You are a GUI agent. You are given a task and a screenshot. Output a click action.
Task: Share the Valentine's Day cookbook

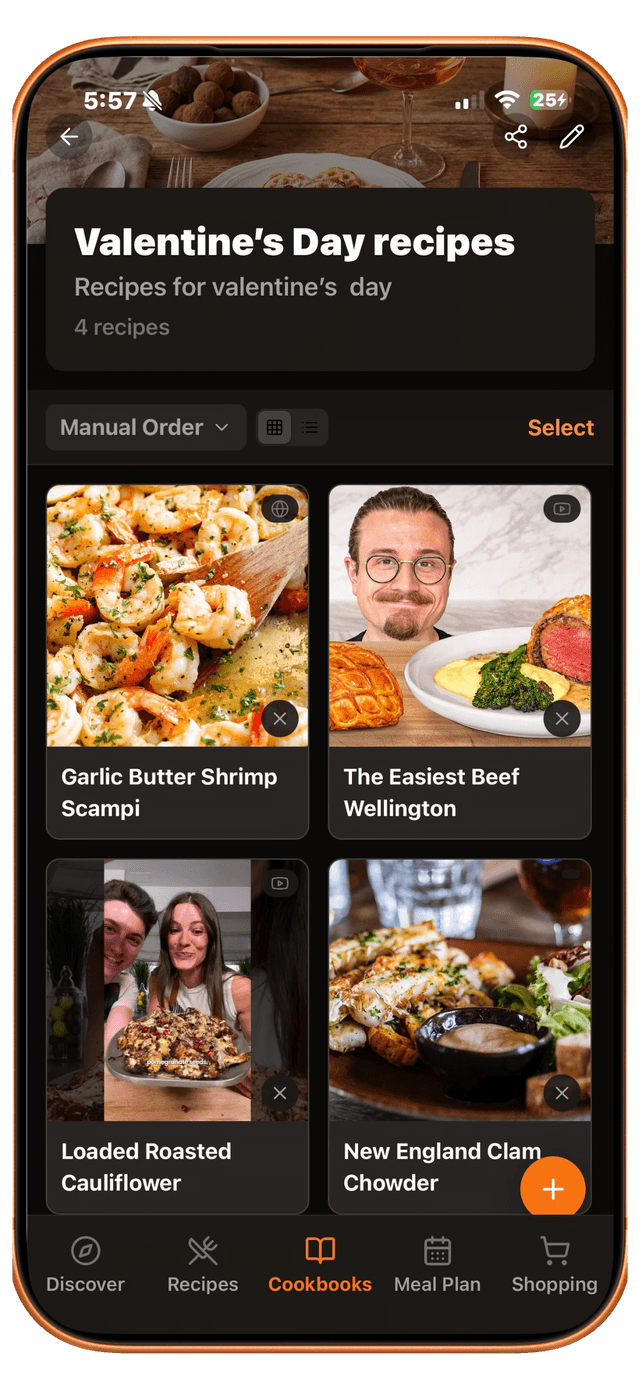pos(516,137)
